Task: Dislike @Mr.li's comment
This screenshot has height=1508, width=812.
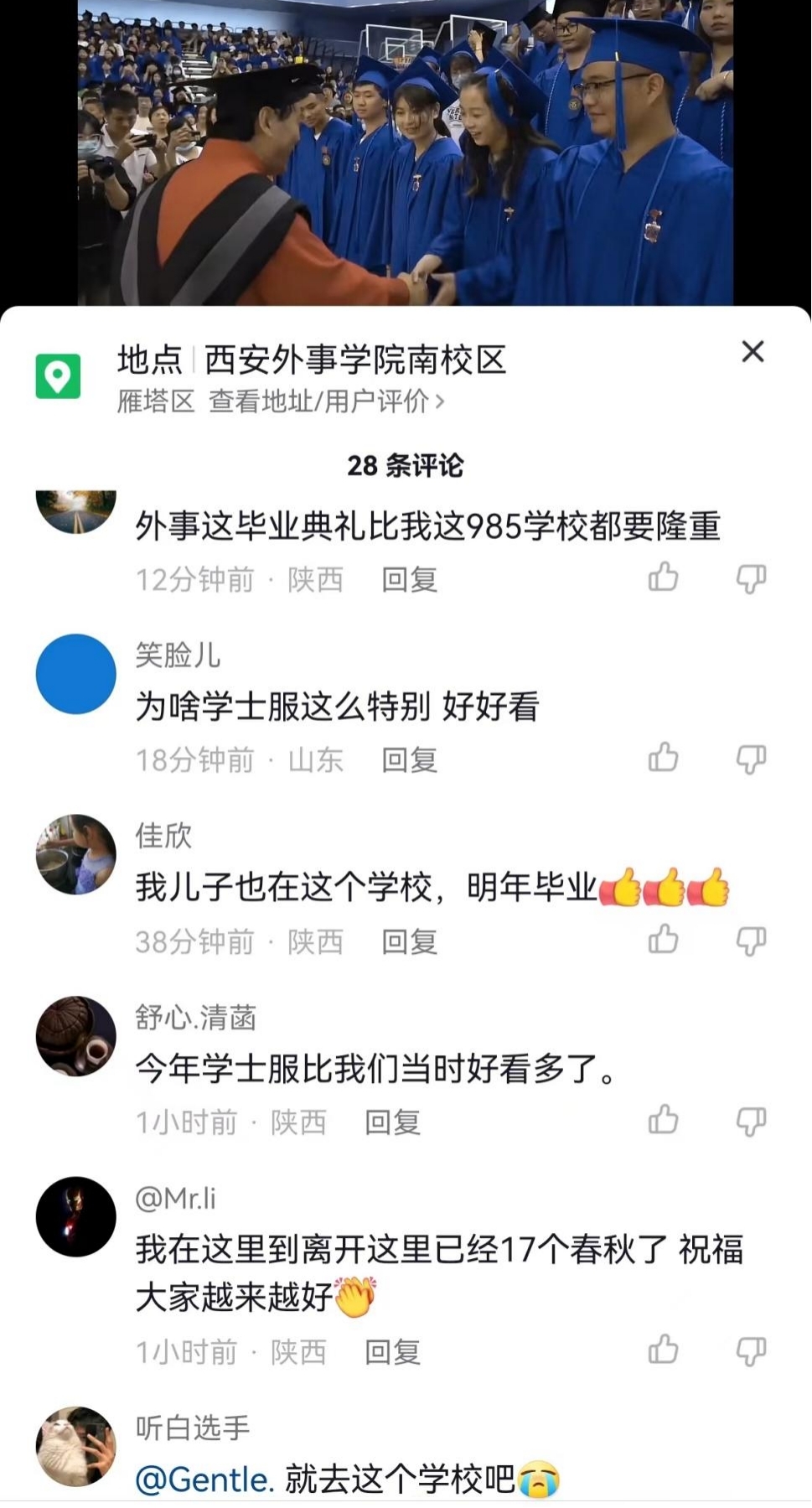Action: (751, 1350)
